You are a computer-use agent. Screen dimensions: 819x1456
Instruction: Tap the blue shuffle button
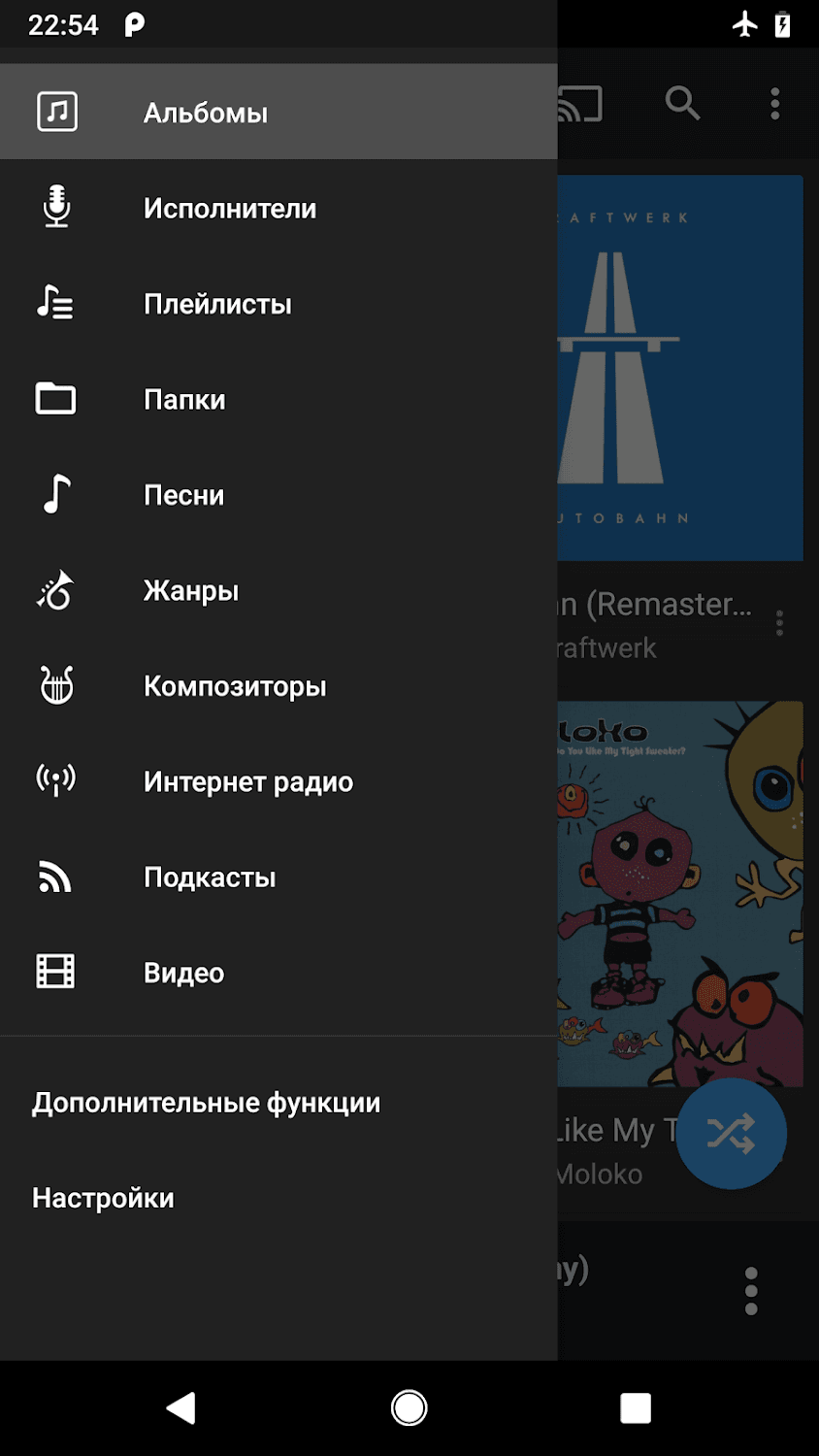pyautogui.click(x=731, y=1133)
